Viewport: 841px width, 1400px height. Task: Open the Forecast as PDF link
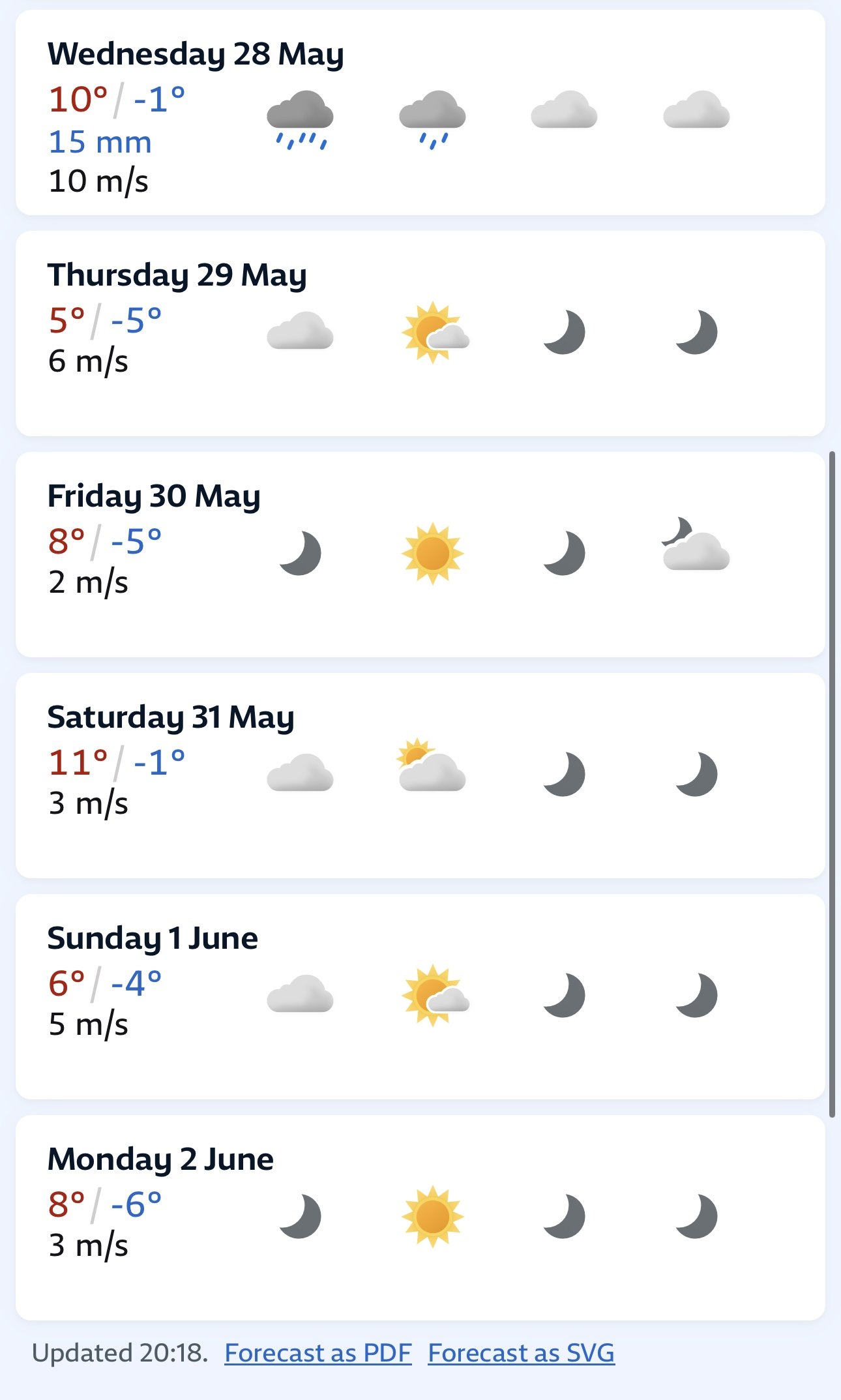318,1353
